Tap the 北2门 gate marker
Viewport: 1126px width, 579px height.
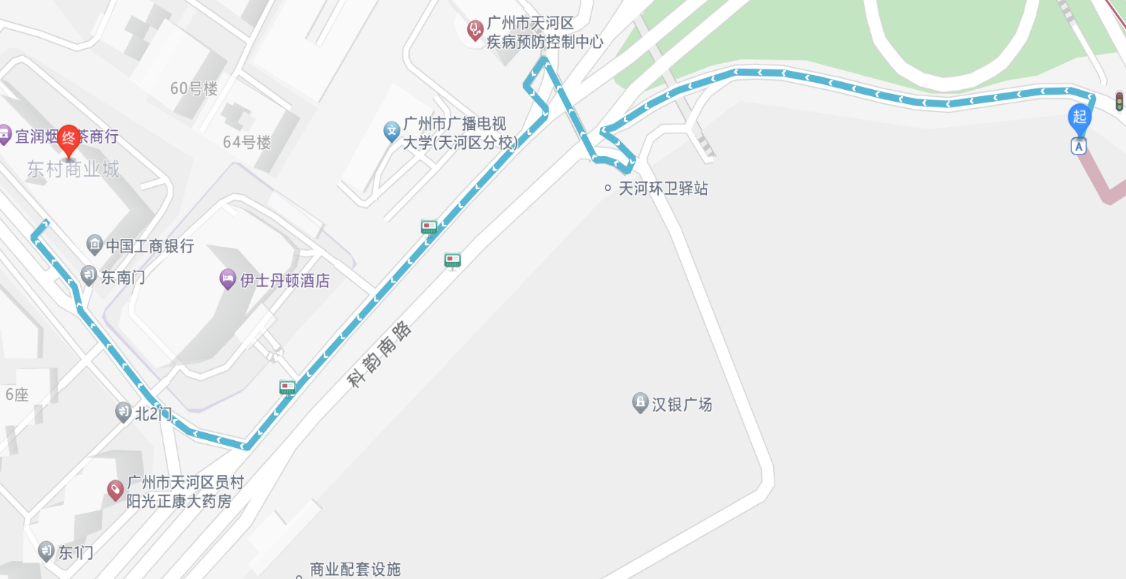[123, 412]
